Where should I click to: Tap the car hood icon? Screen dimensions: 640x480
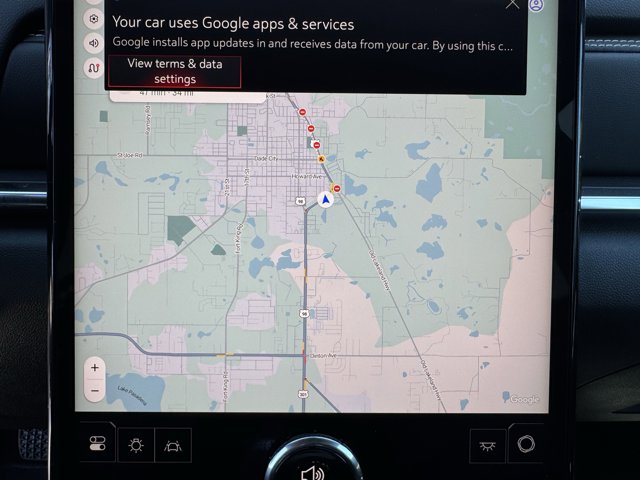(172, 445)
